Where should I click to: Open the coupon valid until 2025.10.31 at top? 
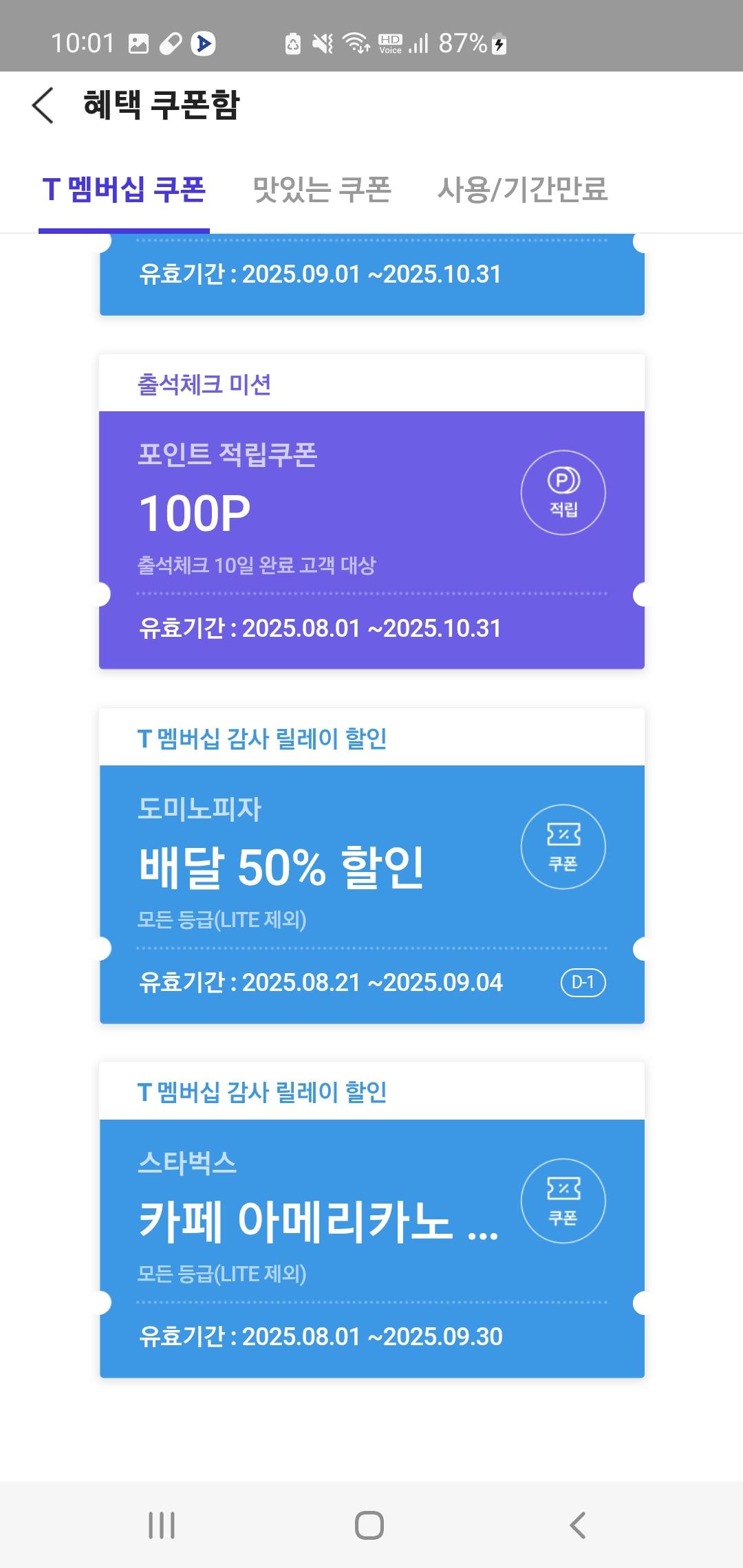pos(371,275)
